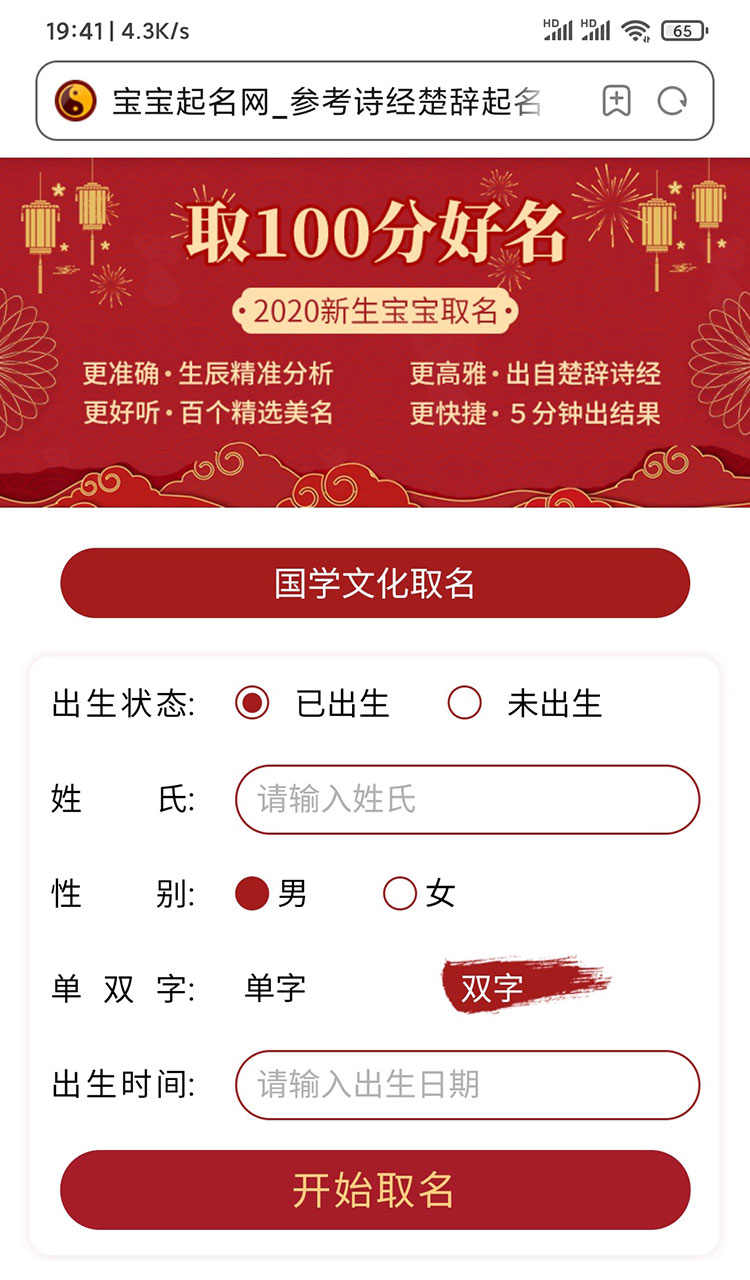
Task: Open the 请输入出生日期 date field
Action: 467,1084
